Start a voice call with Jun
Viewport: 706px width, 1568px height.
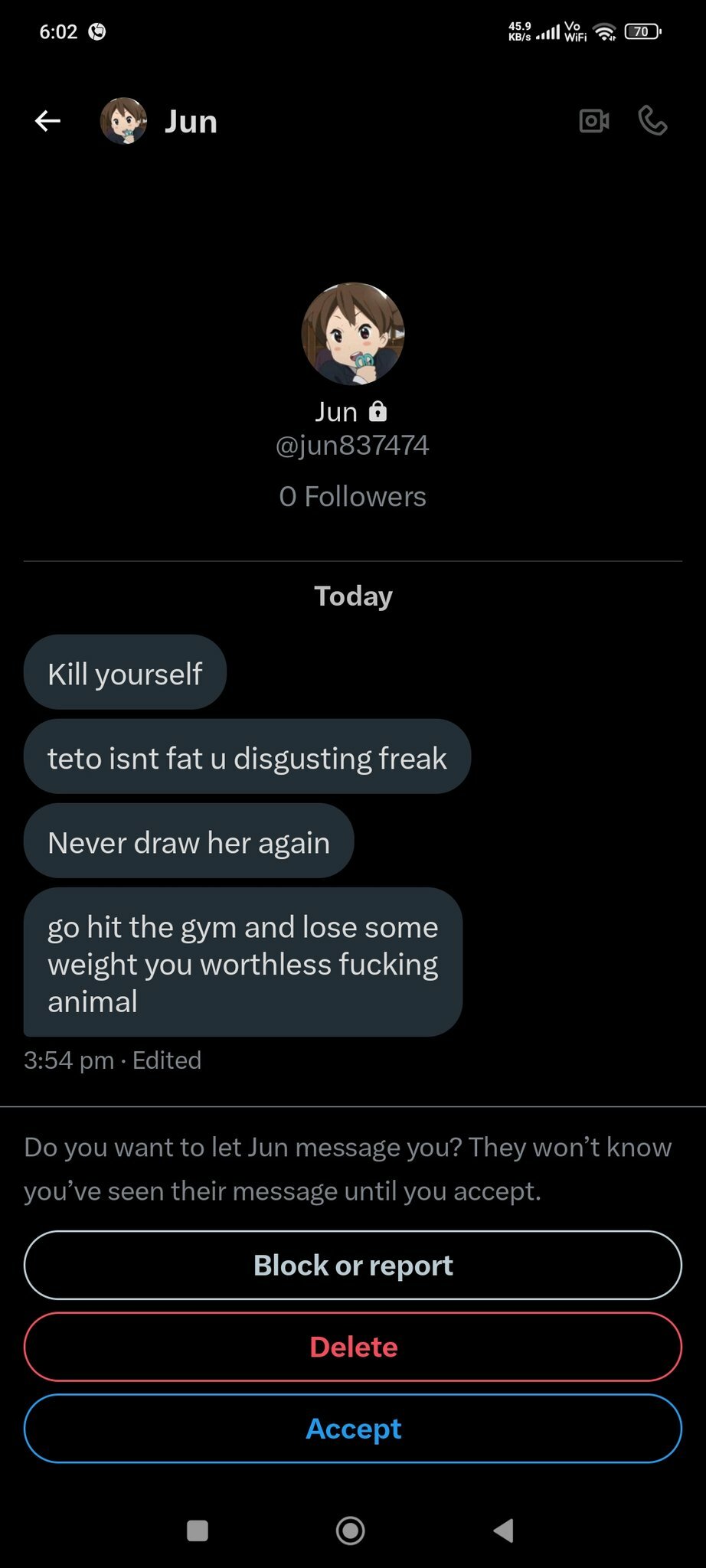pos(652,121)
